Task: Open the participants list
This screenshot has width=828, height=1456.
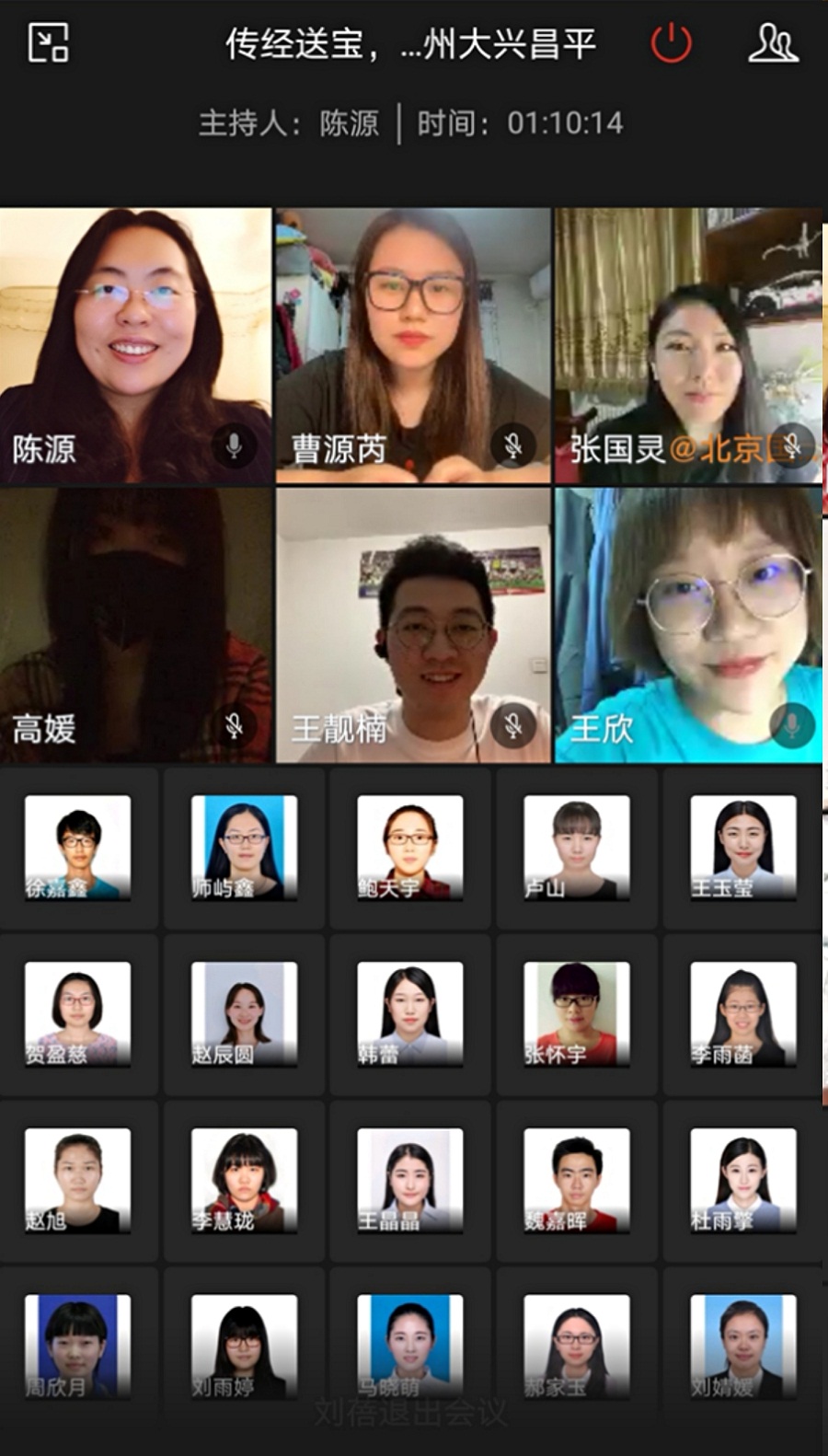Action: [x=772, y=42]
